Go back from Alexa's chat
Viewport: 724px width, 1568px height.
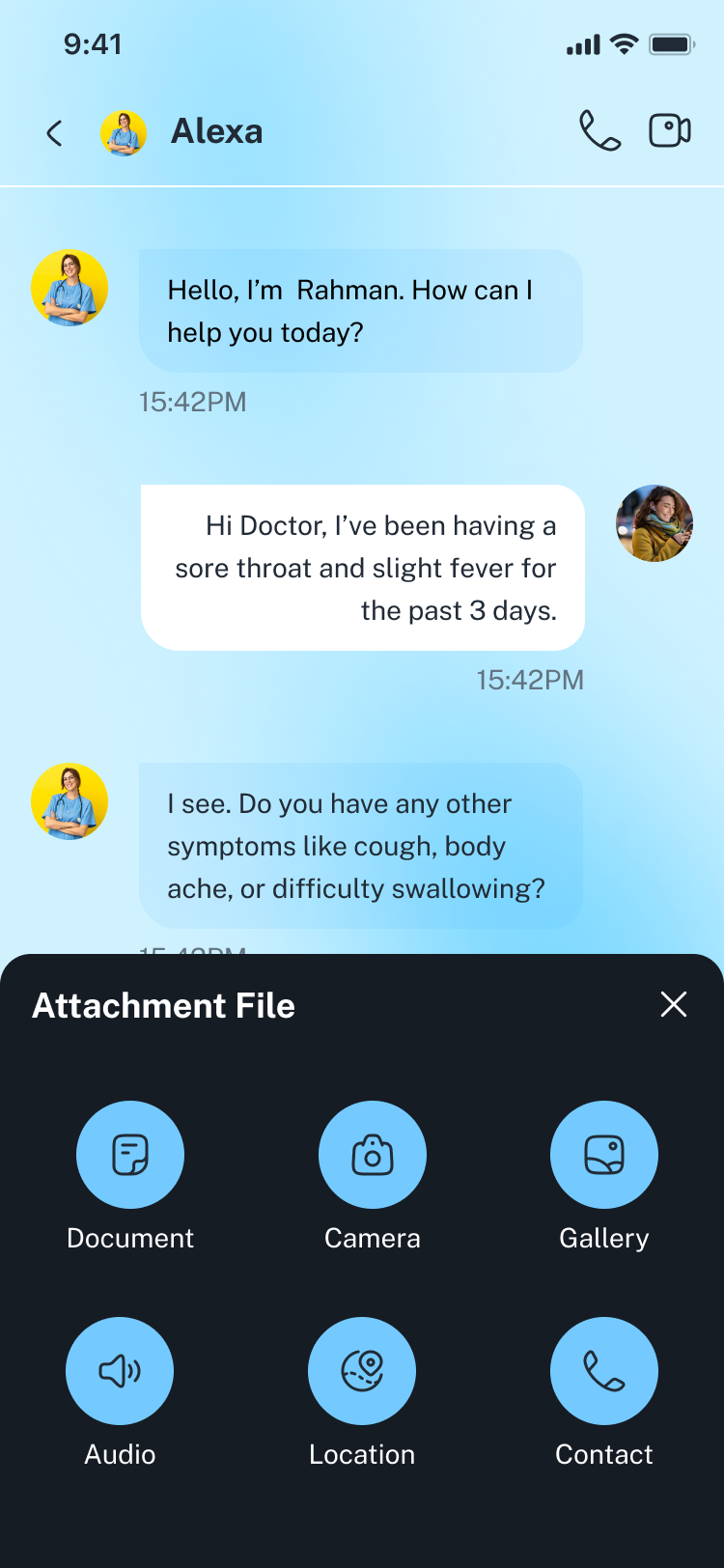pyautogui.click(x=55, y=132)
